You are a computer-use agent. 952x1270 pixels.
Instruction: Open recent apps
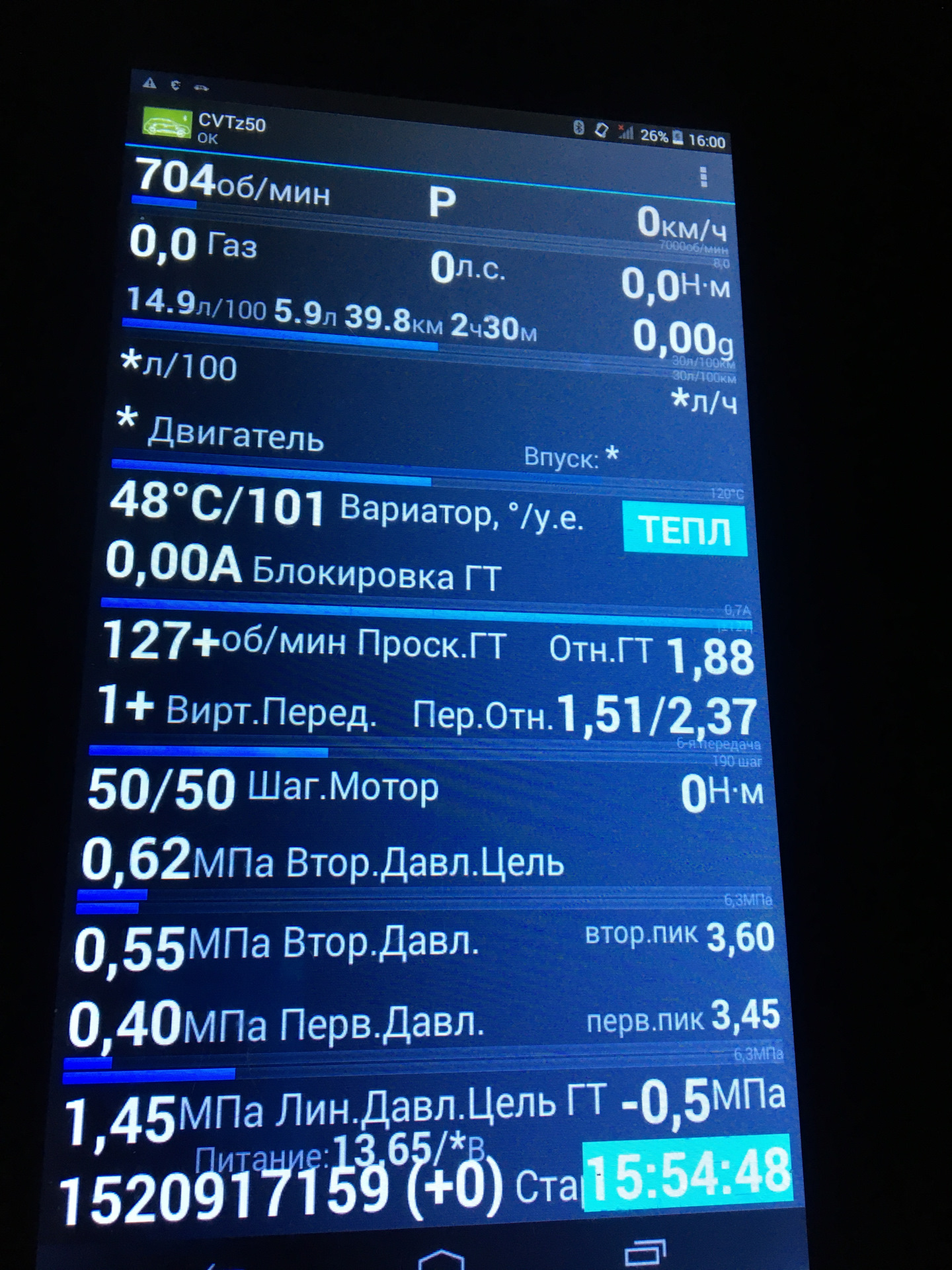[x=646, y=1254]
